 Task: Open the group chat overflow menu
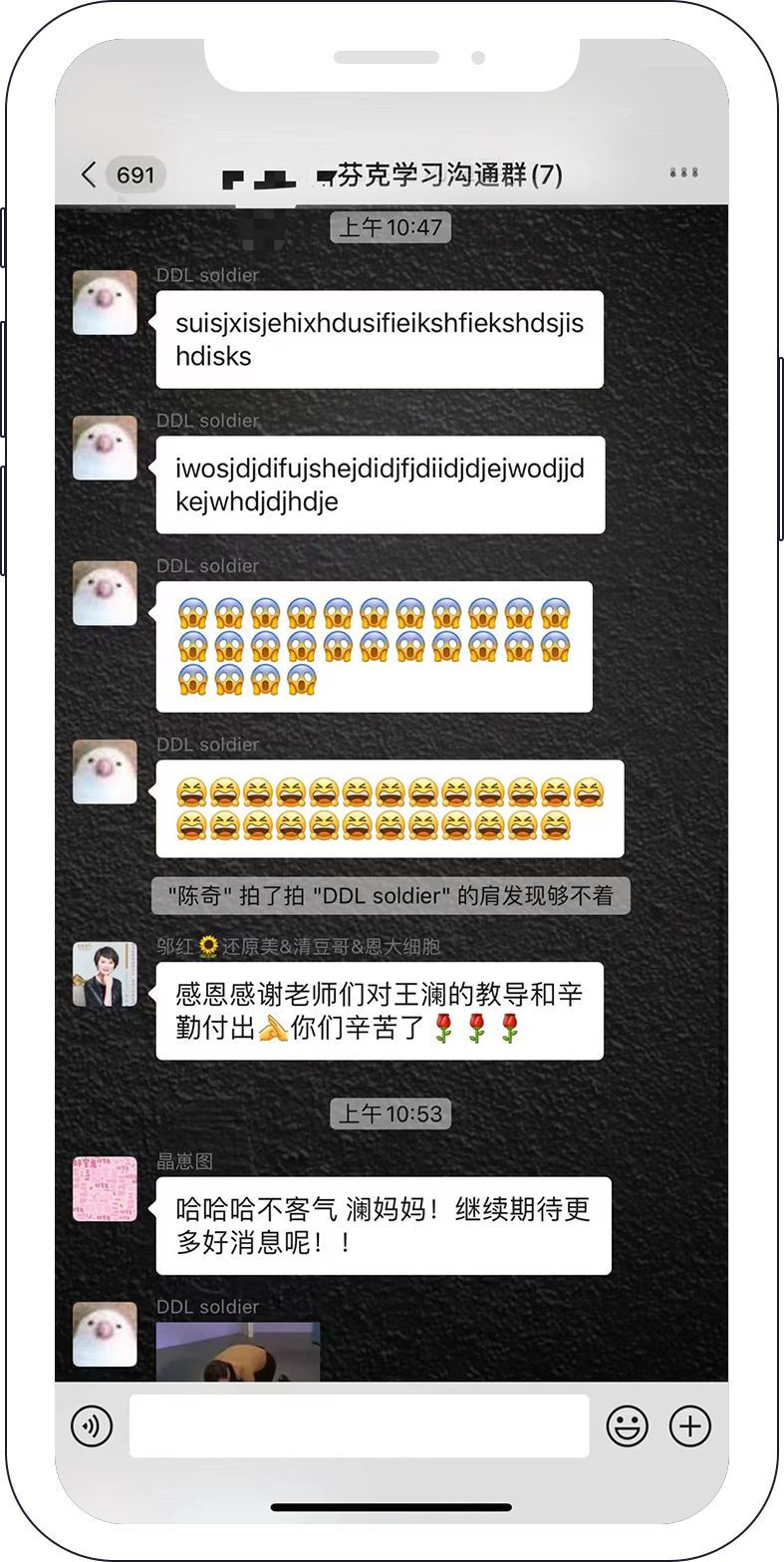683,172
